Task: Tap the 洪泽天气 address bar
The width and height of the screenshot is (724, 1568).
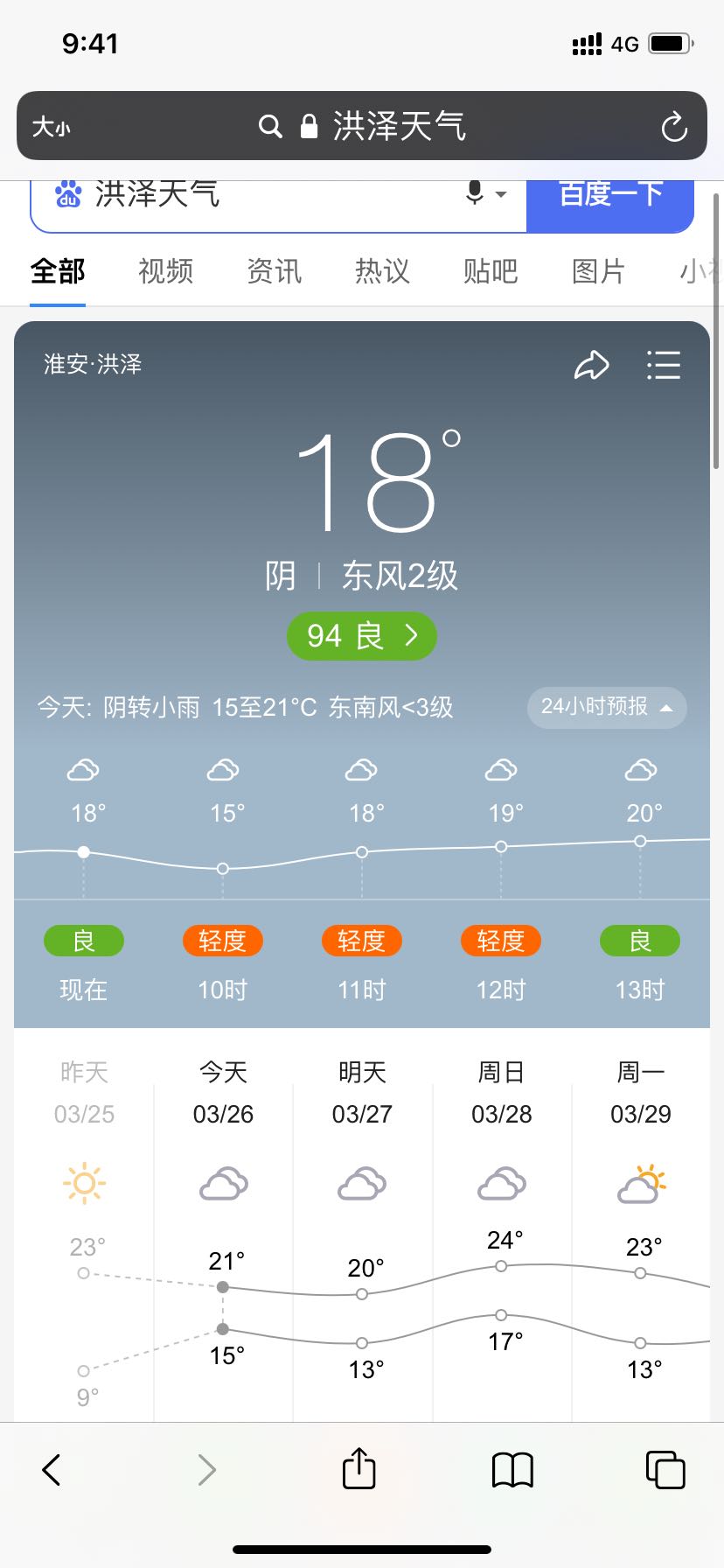Action: [x=362, y=126]
